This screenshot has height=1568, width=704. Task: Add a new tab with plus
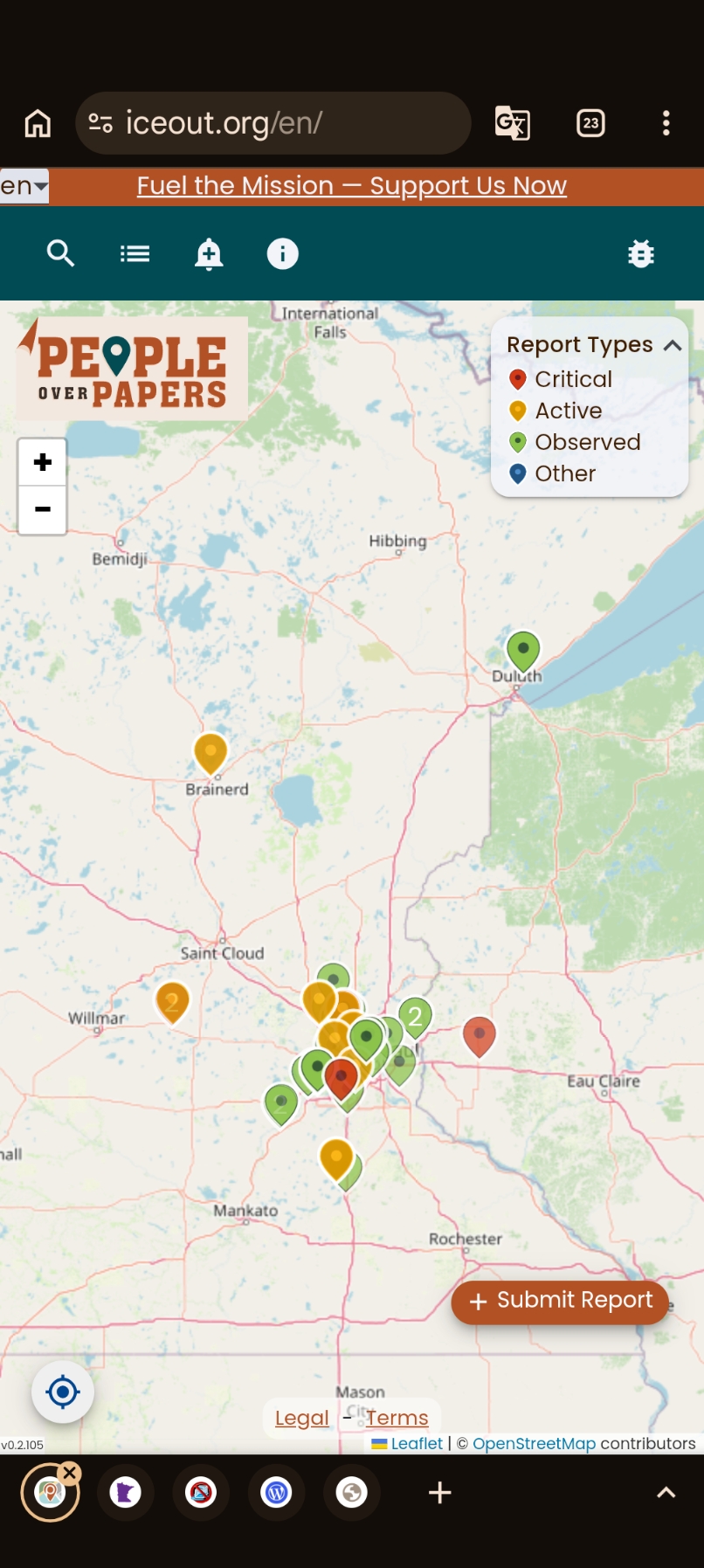pos(440,1493)
